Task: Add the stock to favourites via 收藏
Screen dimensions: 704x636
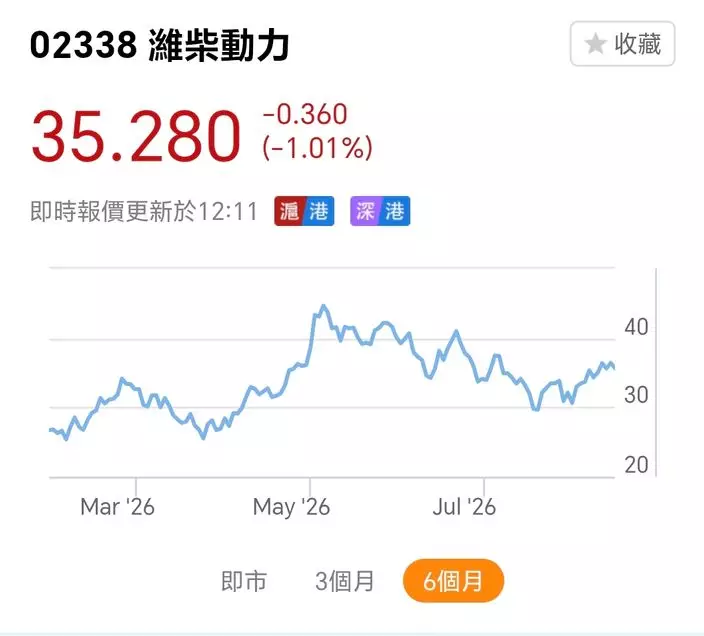Action: coord(622,44)
